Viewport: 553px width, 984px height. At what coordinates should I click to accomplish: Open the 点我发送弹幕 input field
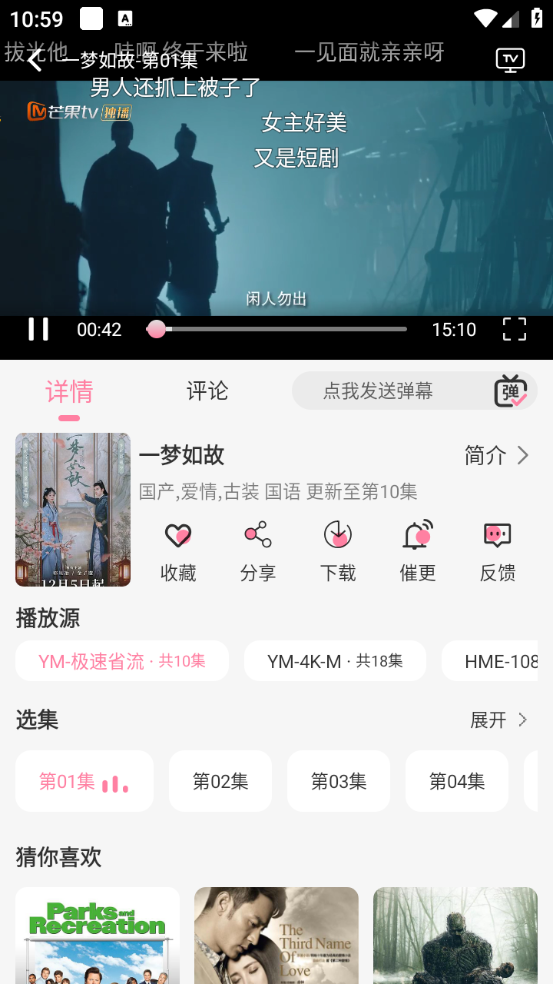(378, 391)
